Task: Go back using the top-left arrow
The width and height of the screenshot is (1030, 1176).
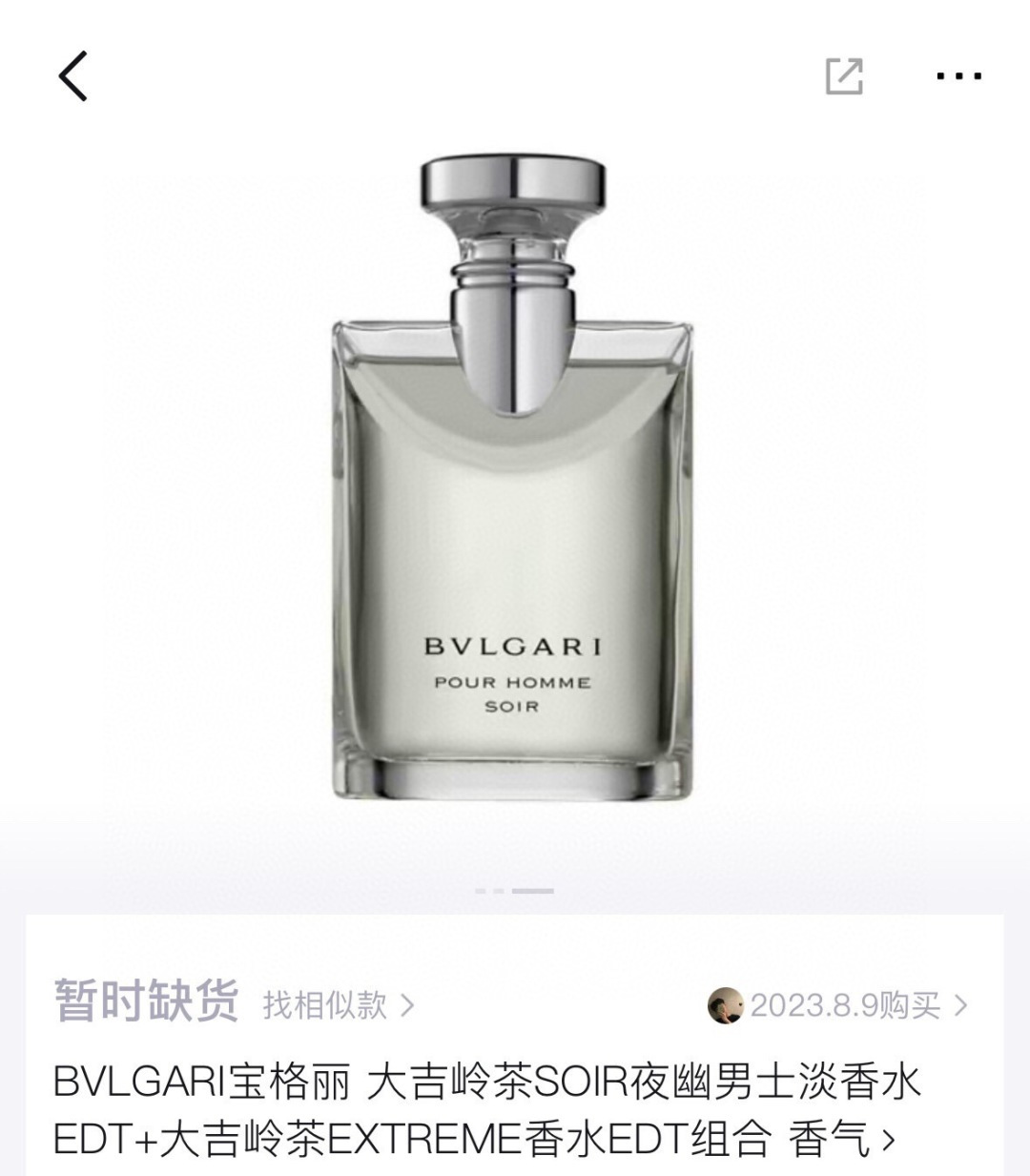Action: point(72,76)
